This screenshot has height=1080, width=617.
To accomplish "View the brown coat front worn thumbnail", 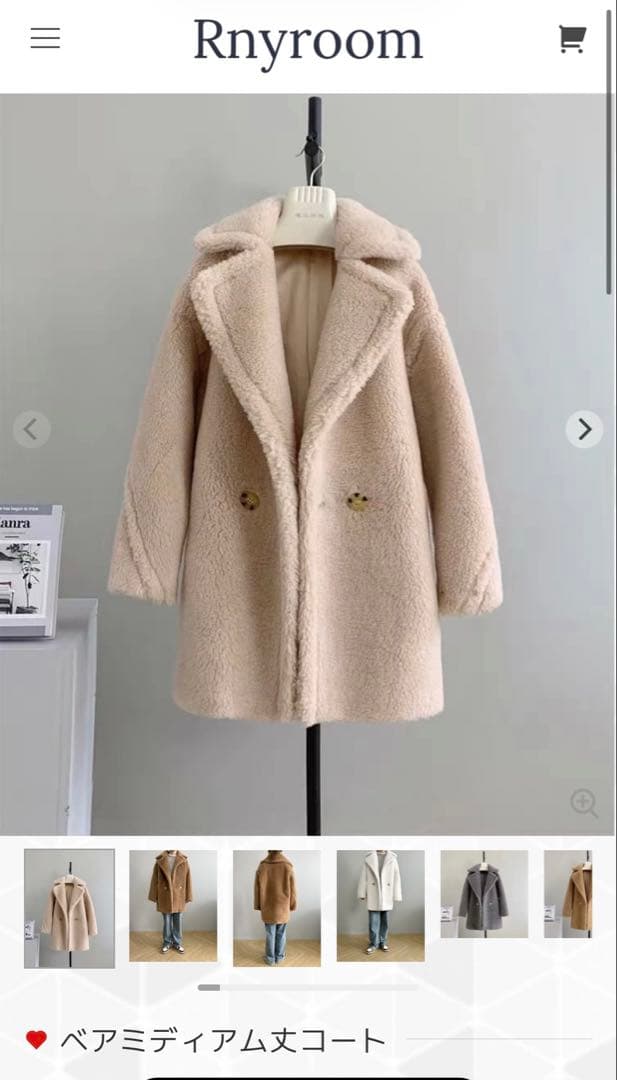I will (173, 906).
